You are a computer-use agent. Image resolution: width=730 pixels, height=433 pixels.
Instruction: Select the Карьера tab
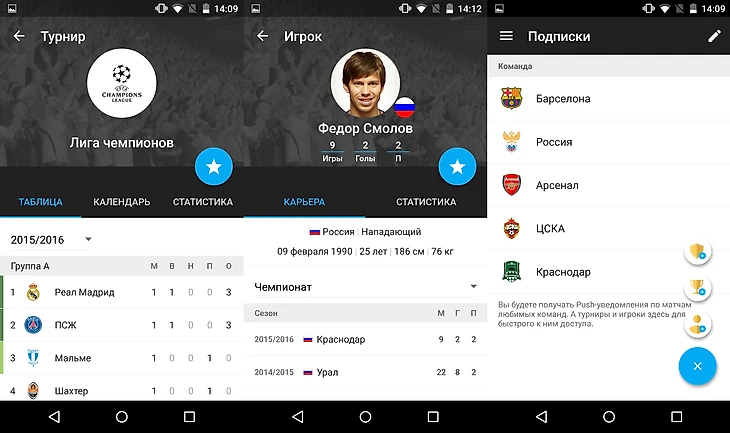click(x=304, y=202)
